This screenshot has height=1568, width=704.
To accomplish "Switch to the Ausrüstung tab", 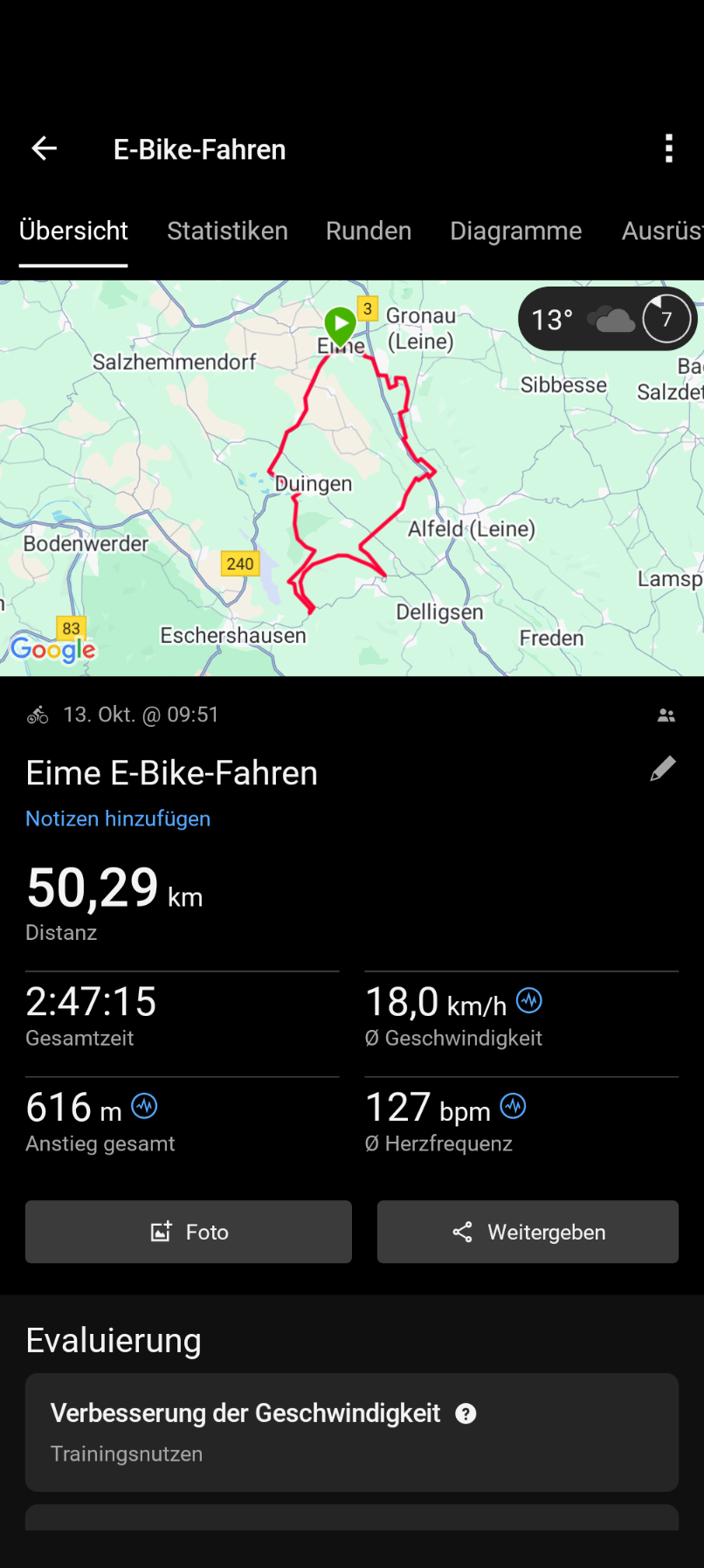I will point(661,231).
